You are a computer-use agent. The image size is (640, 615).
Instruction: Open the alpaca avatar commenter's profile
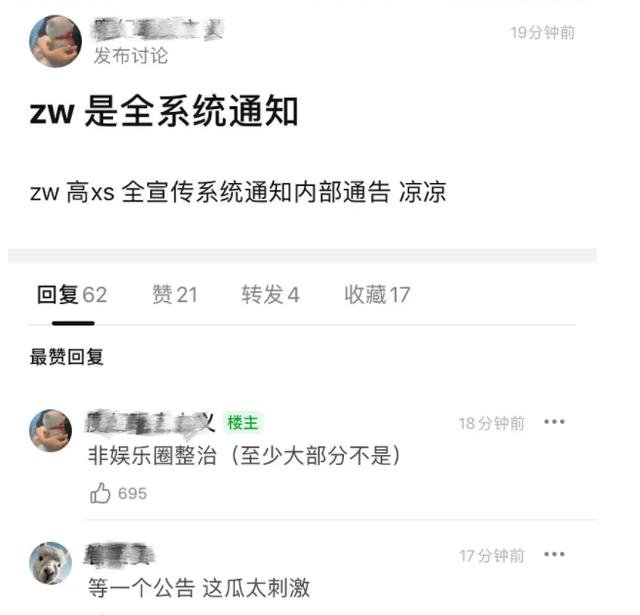click(50, 563)
